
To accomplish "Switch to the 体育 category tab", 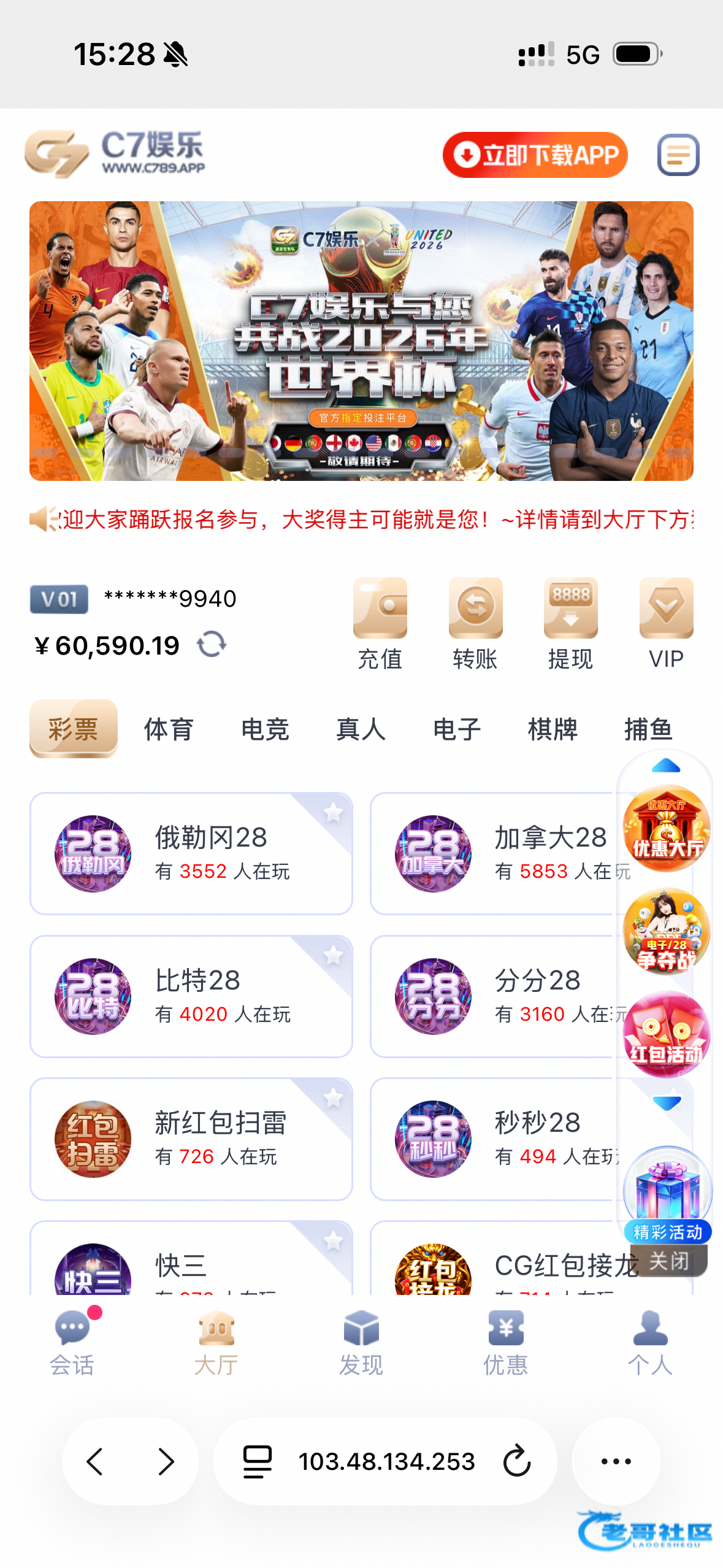I will [x=169, y=729].
